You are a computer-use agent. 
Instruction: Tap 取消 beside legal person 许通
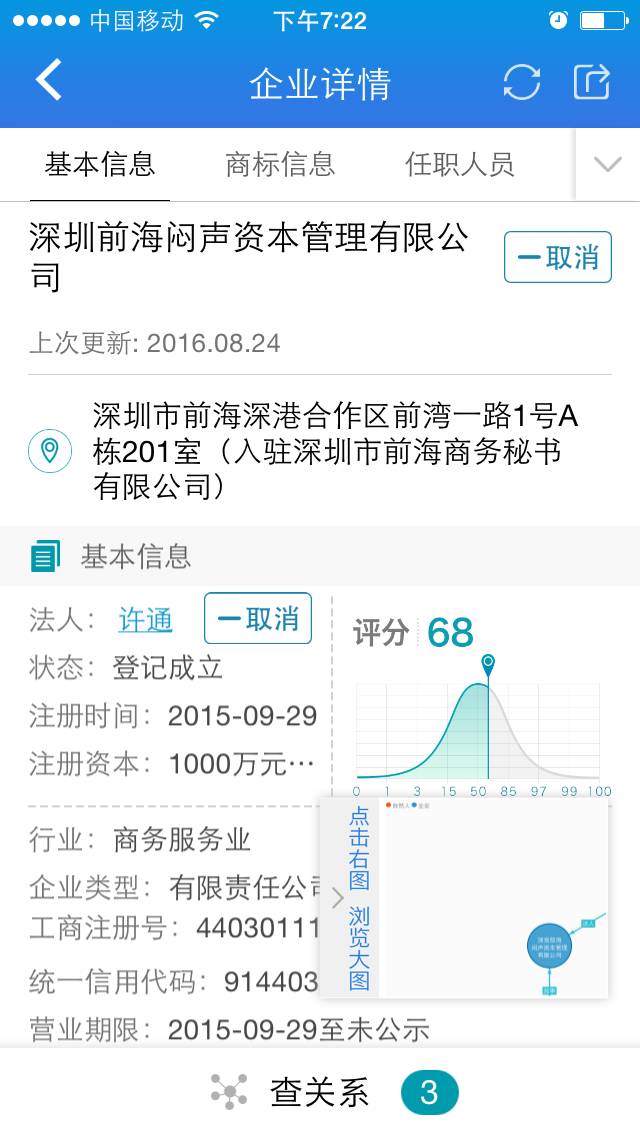click(258, 619)
